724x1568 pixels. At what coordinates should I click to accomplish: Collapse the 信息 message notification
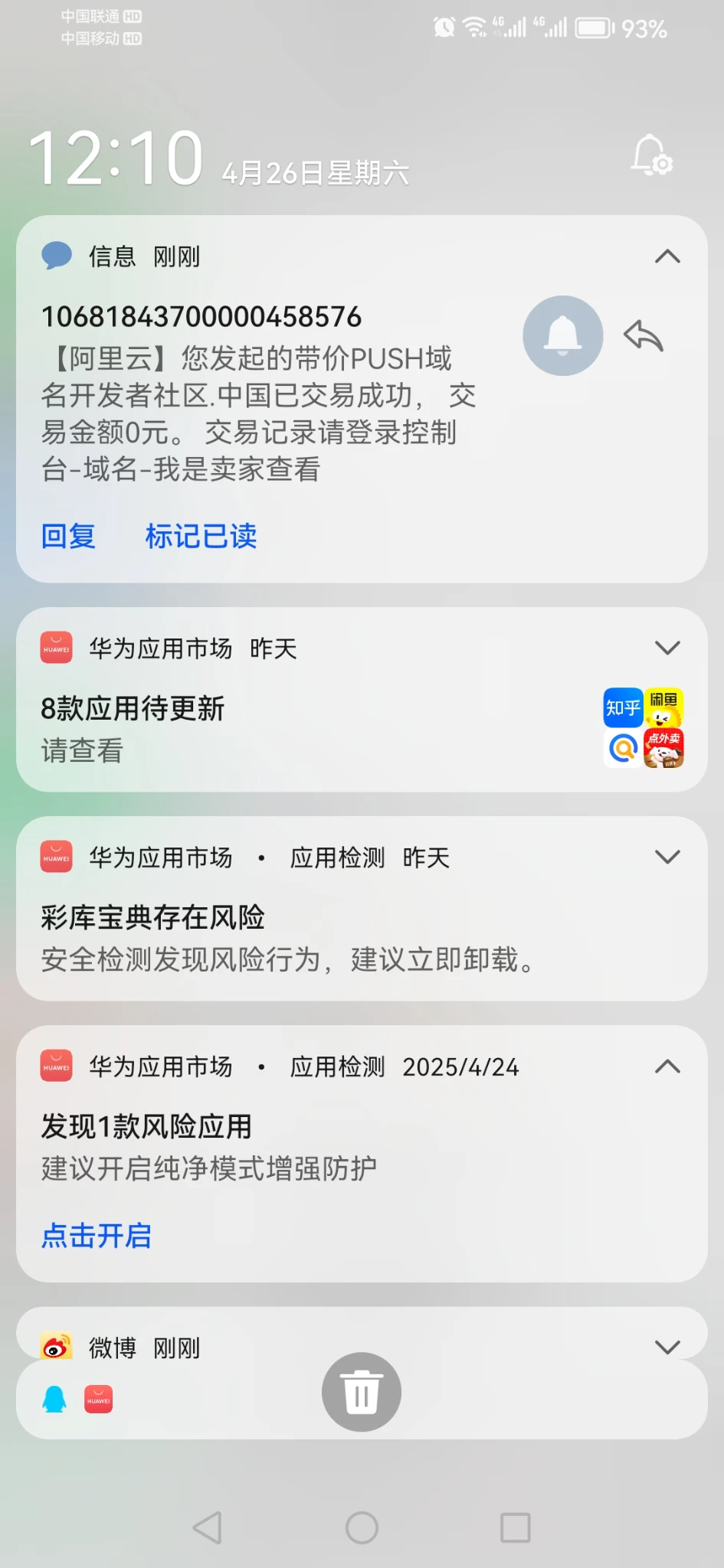coord(667,256)
